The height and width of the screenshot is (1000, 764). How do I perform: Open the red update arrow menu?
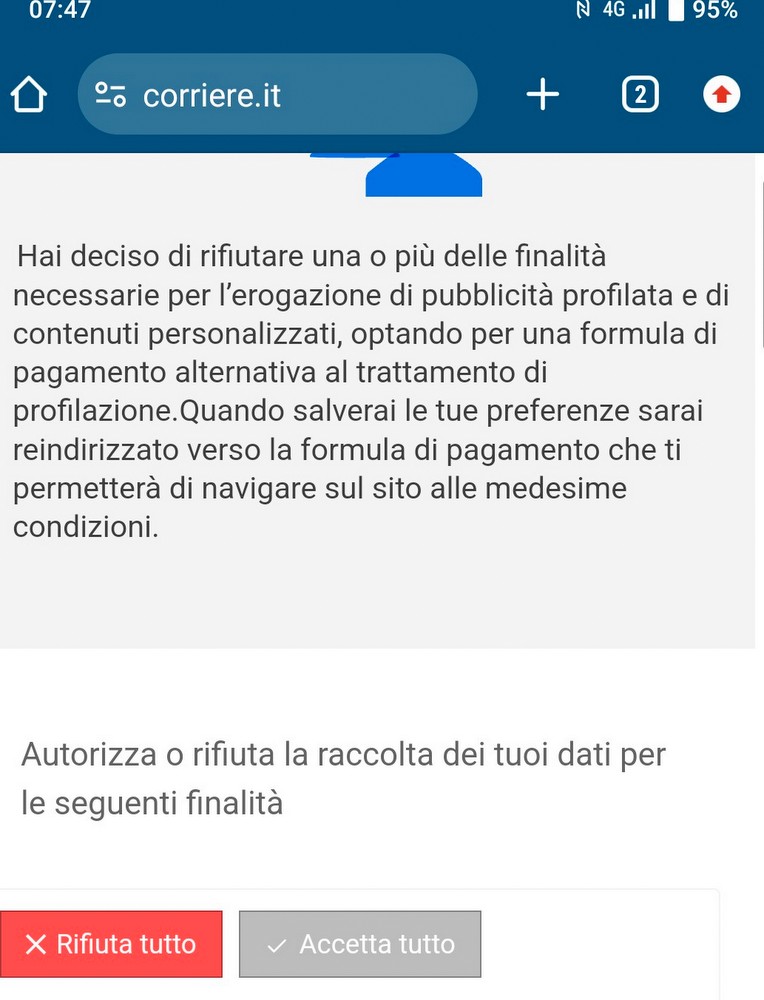[721, 95]
